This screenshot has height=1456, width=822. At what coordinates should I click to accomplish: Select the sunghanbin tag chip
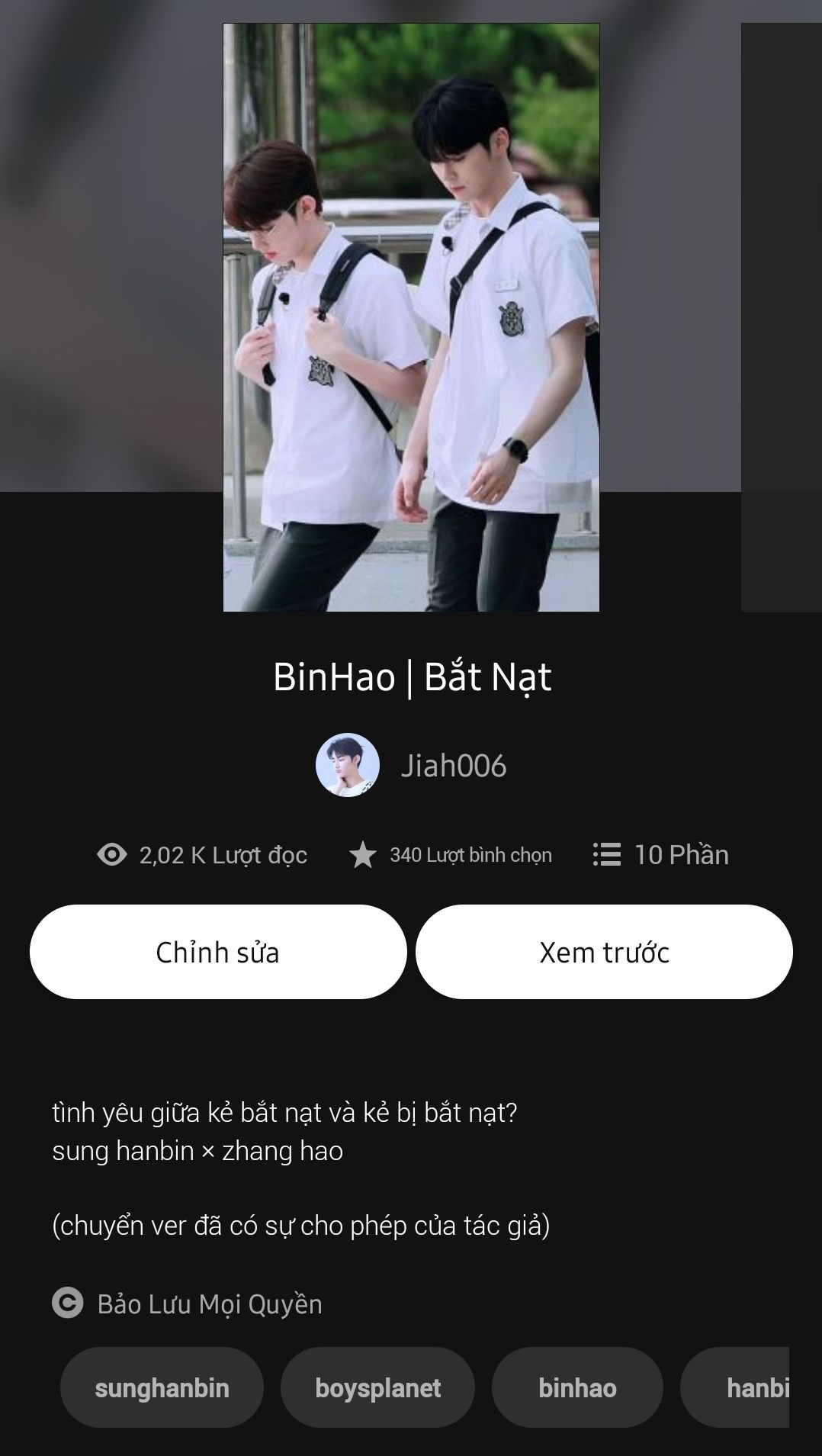[162, 1388]
